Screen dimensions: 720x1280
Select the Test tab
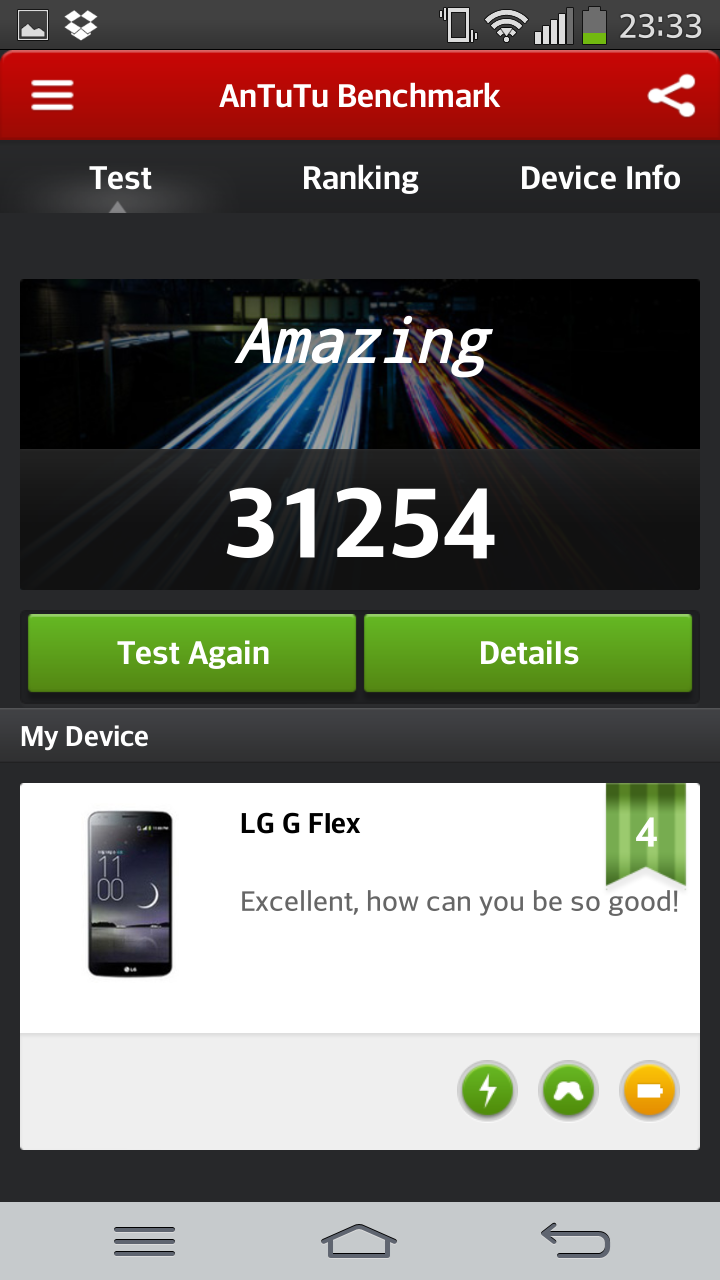point(120,178)
